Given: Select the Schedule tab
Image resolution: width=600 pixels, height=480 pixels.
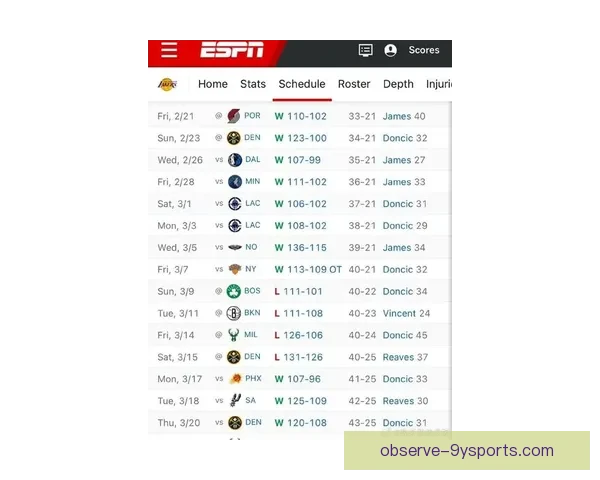Looking at the screenshot, I should click(302, 85).
